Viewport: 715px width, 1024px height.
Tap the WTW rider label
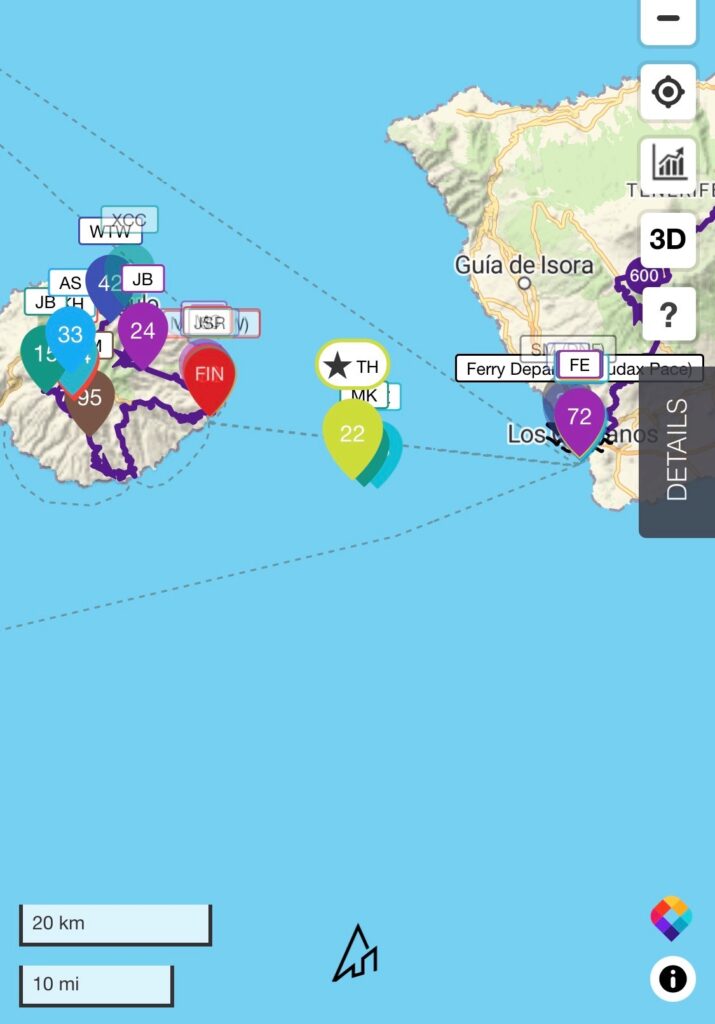(110, 232)
